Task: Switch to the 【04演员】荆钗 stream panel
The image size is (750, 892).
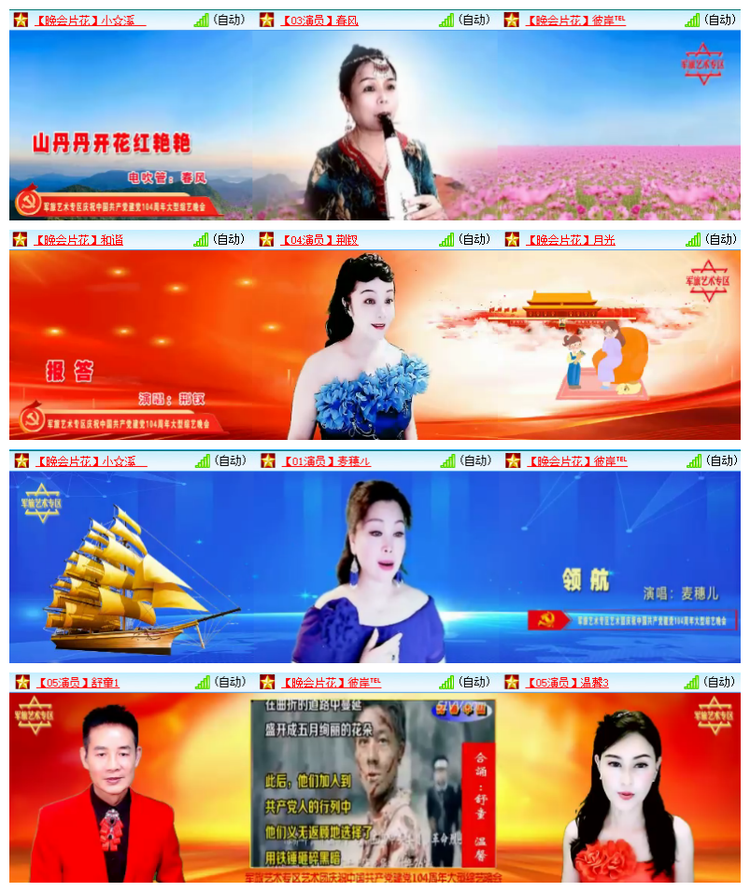Action: tap(320, 239)
